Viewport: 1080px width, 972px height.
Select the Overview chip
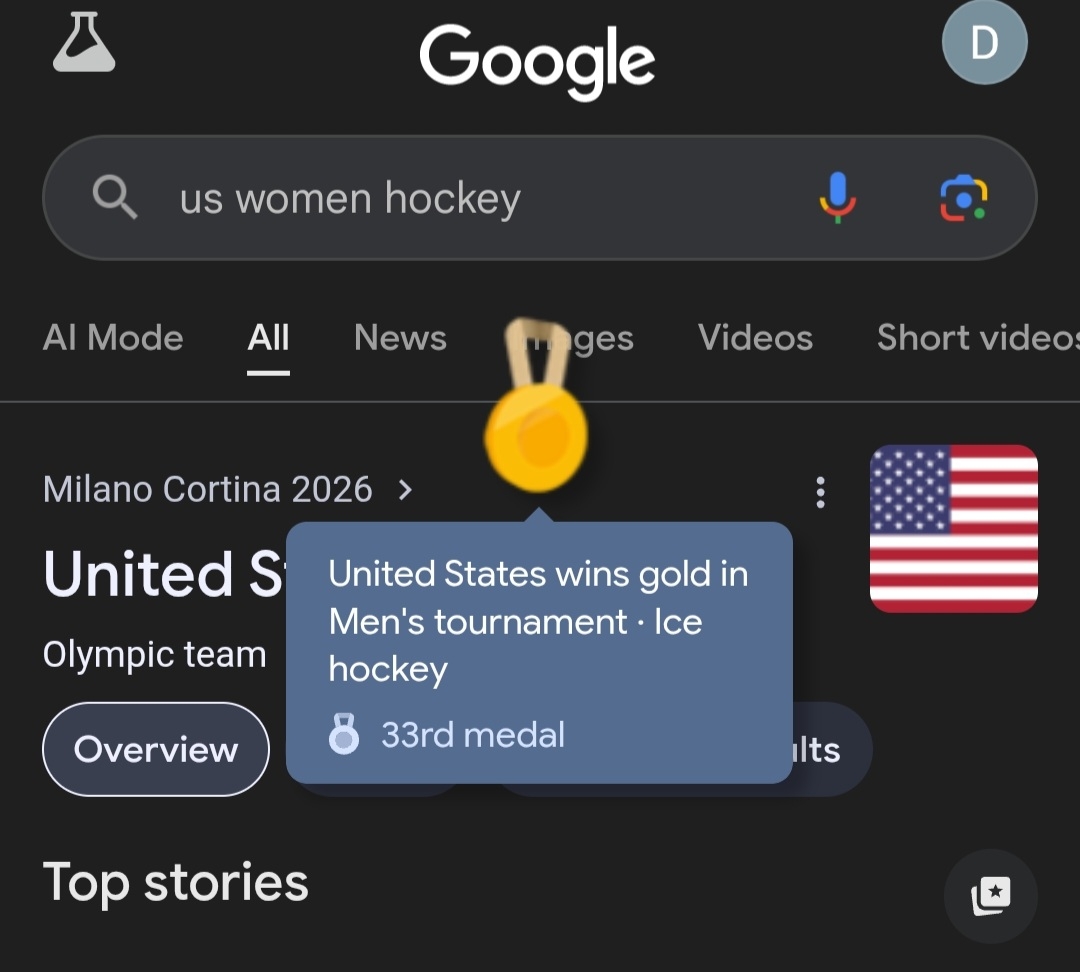(156, 749)
